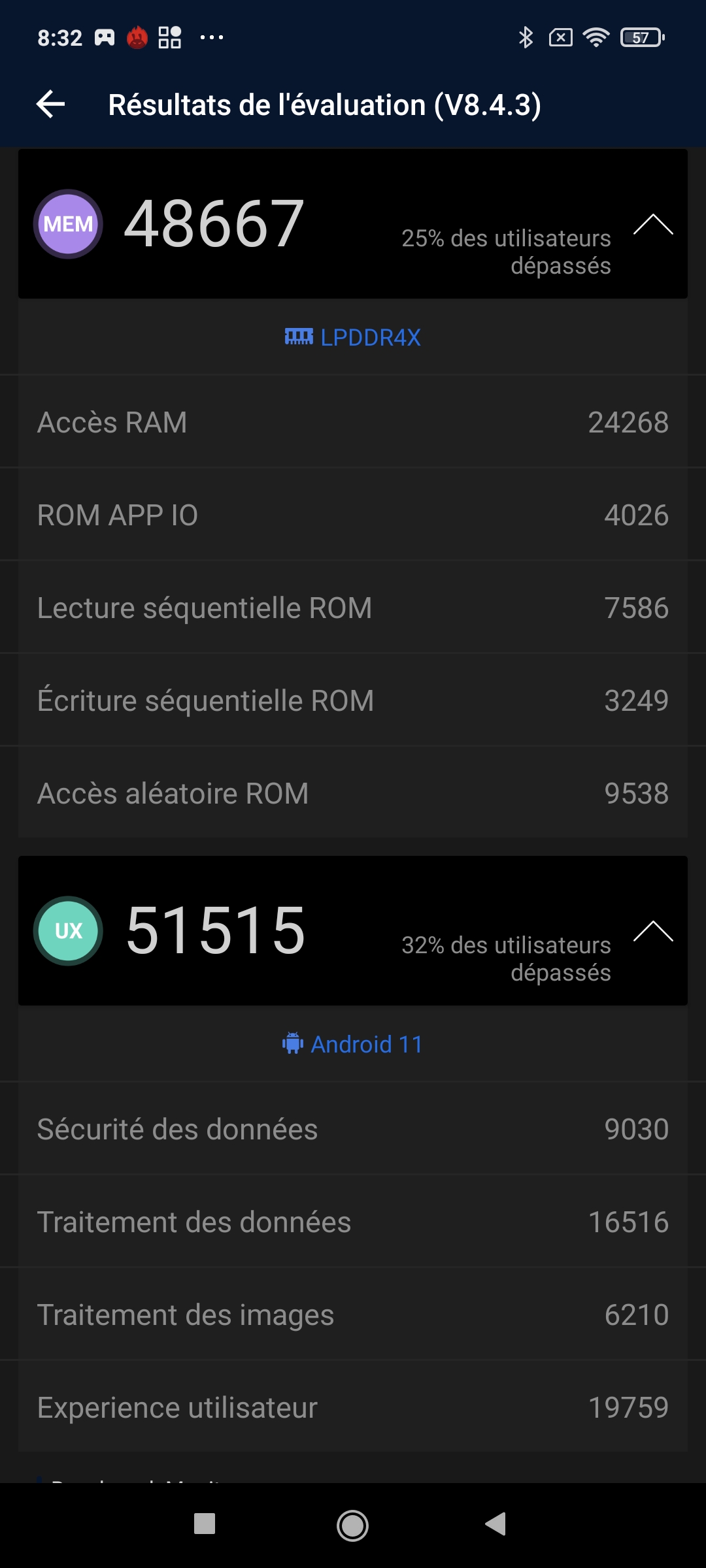Open recent apps via the square button
Image resolution: width=706 pixels, height=1568 pixels.
[205, 1524]
